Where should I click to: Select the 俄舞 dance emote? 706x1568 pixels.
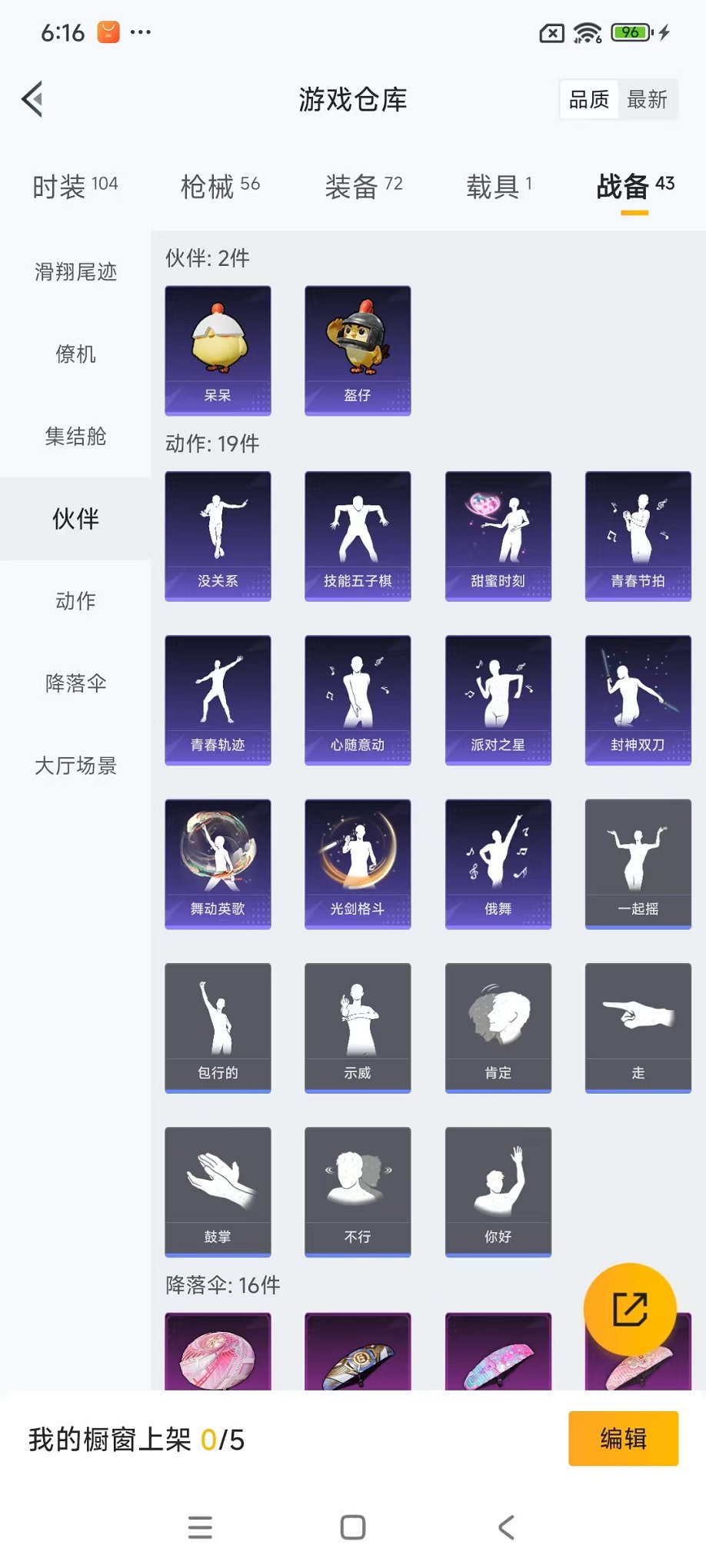click(x=498, y=863)
